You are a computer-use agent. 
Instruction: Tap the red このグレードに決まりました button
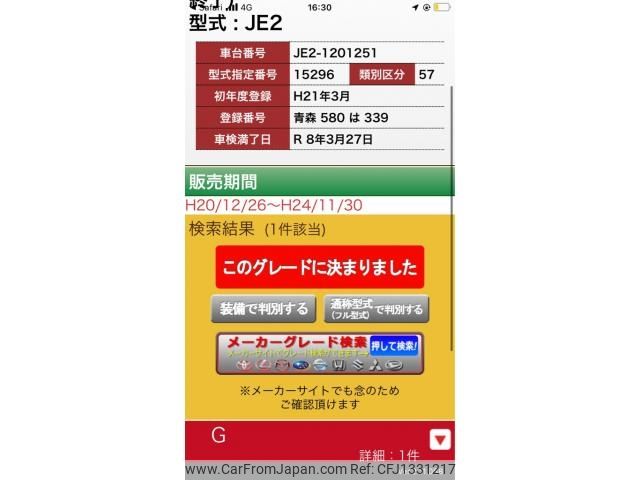(319, 268)
